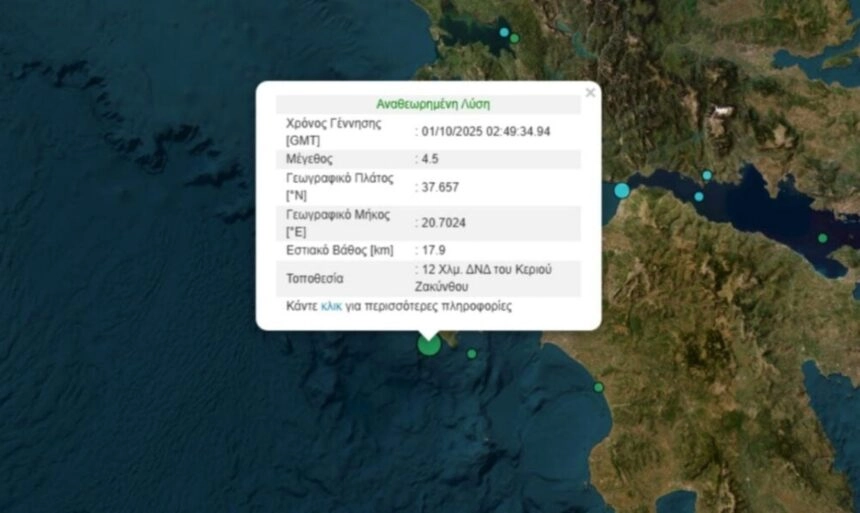Select the large green earthquake marker below the popup
This screenshot has width=860, height=513.
[x=429, y=345]
